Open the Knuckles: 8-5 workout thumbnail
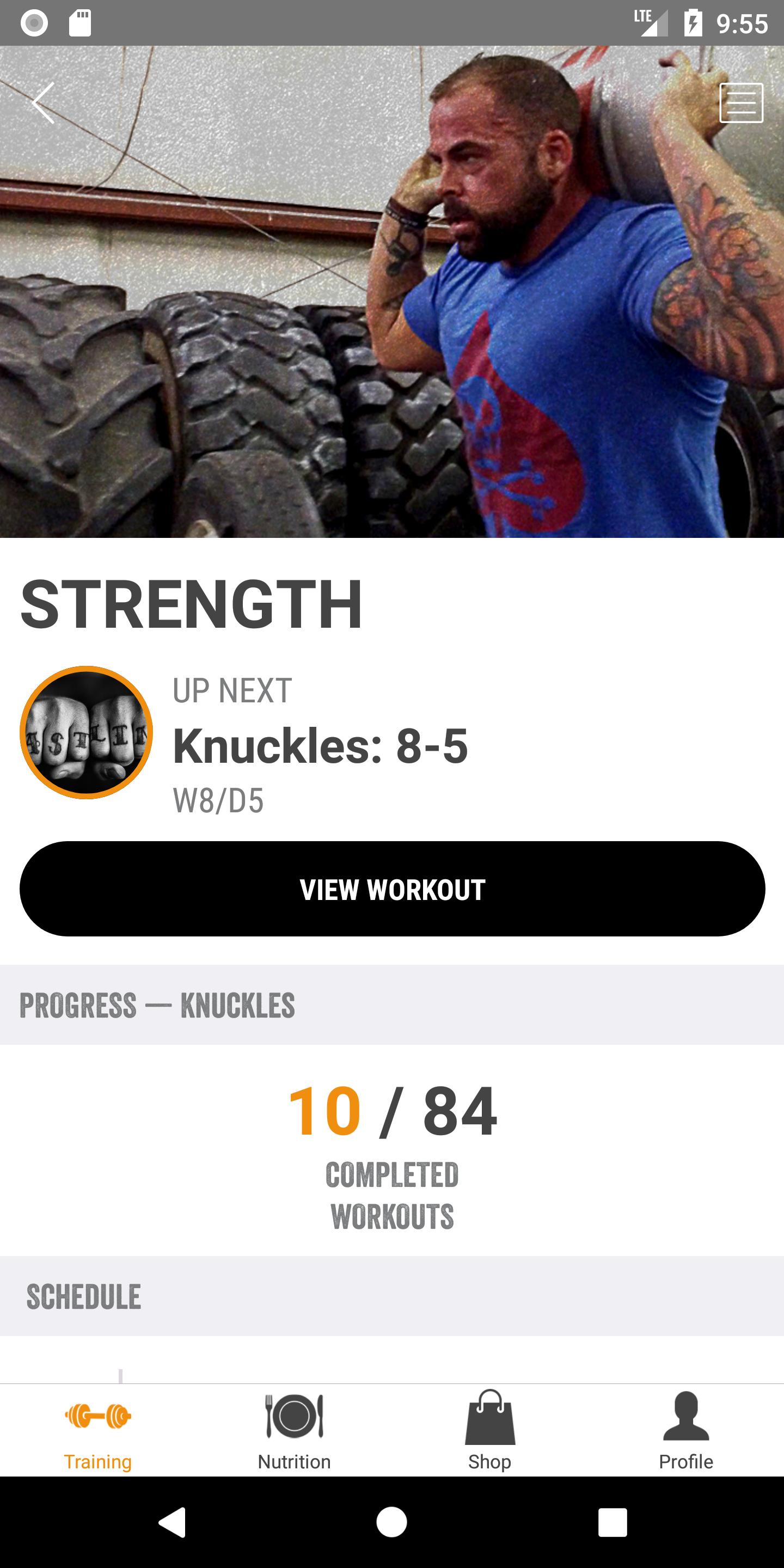 pyautogui.click(x=87, y=732)
